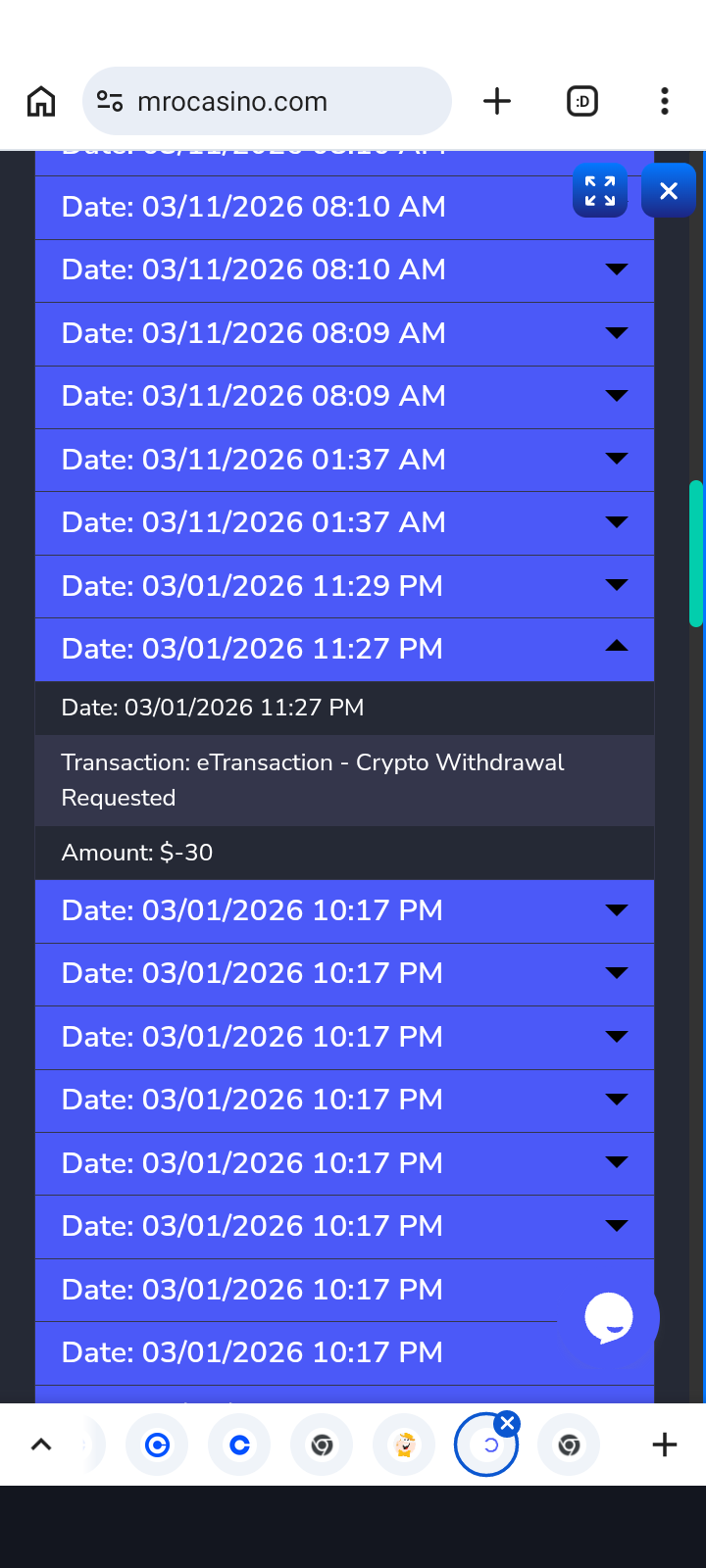
Task: Expand the tab group strip with the up caret
Action: point(41,1445)
